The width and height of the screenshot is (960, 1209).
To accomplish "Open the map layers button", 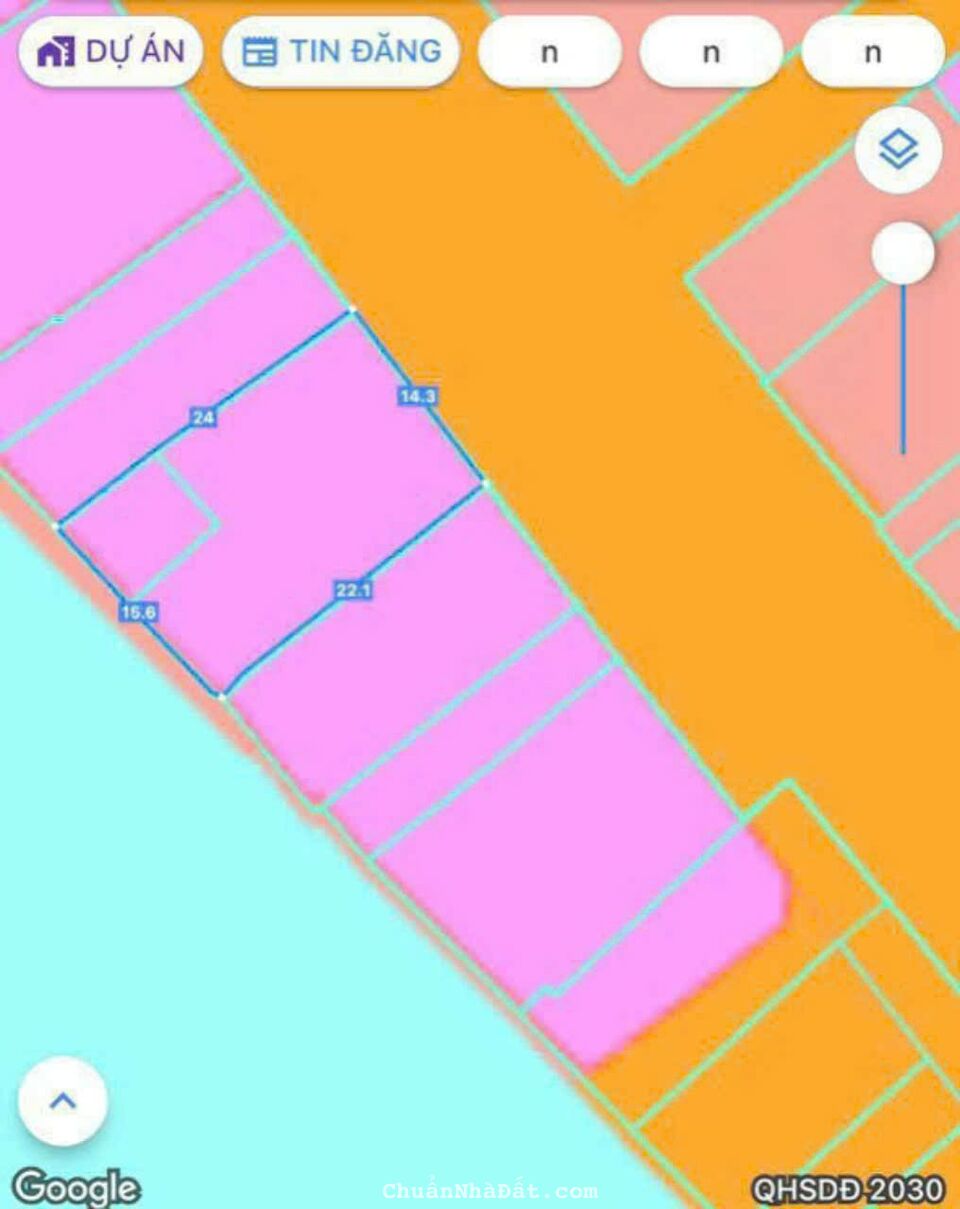I will click(898, 150).
